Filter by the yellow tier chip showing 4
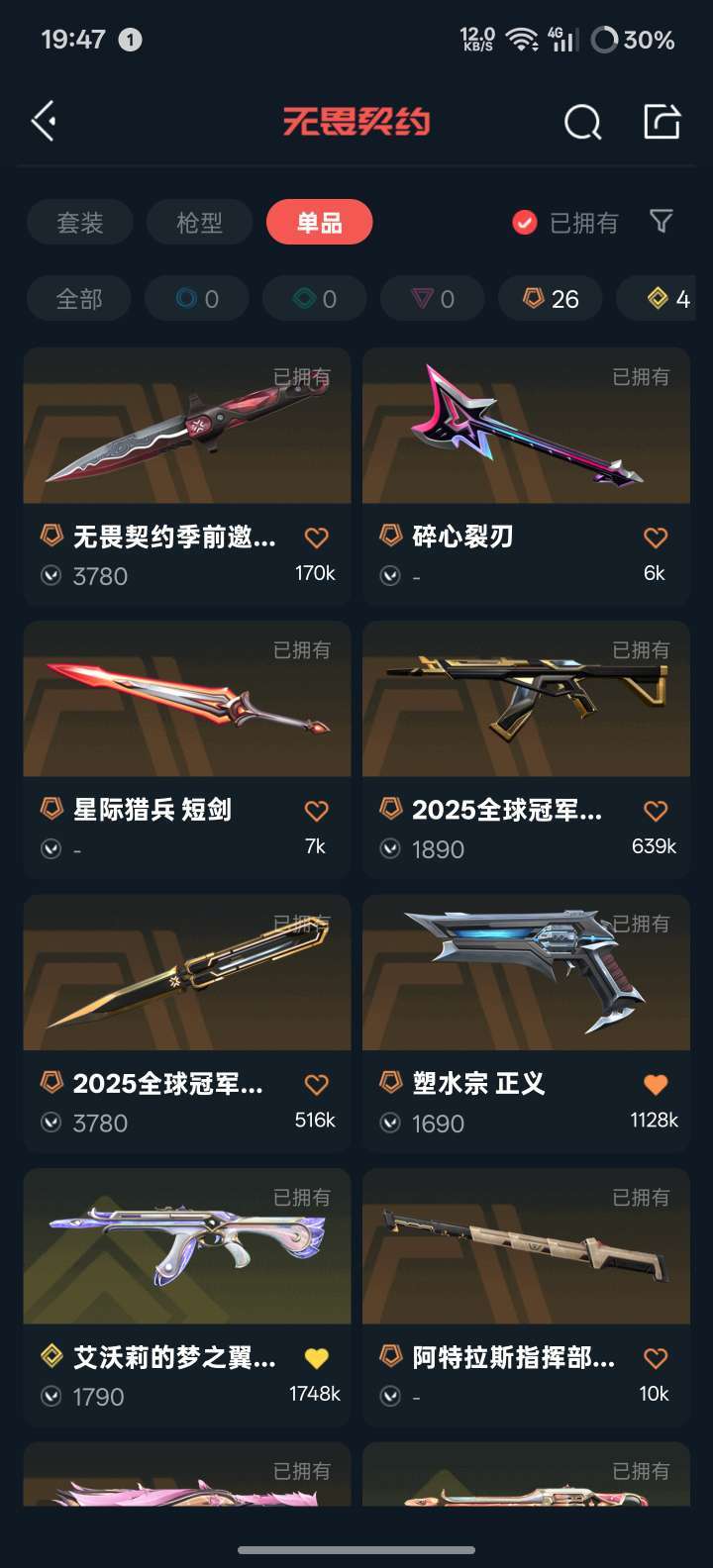This screenshot has height=1568, width=713. coord(656,299)
